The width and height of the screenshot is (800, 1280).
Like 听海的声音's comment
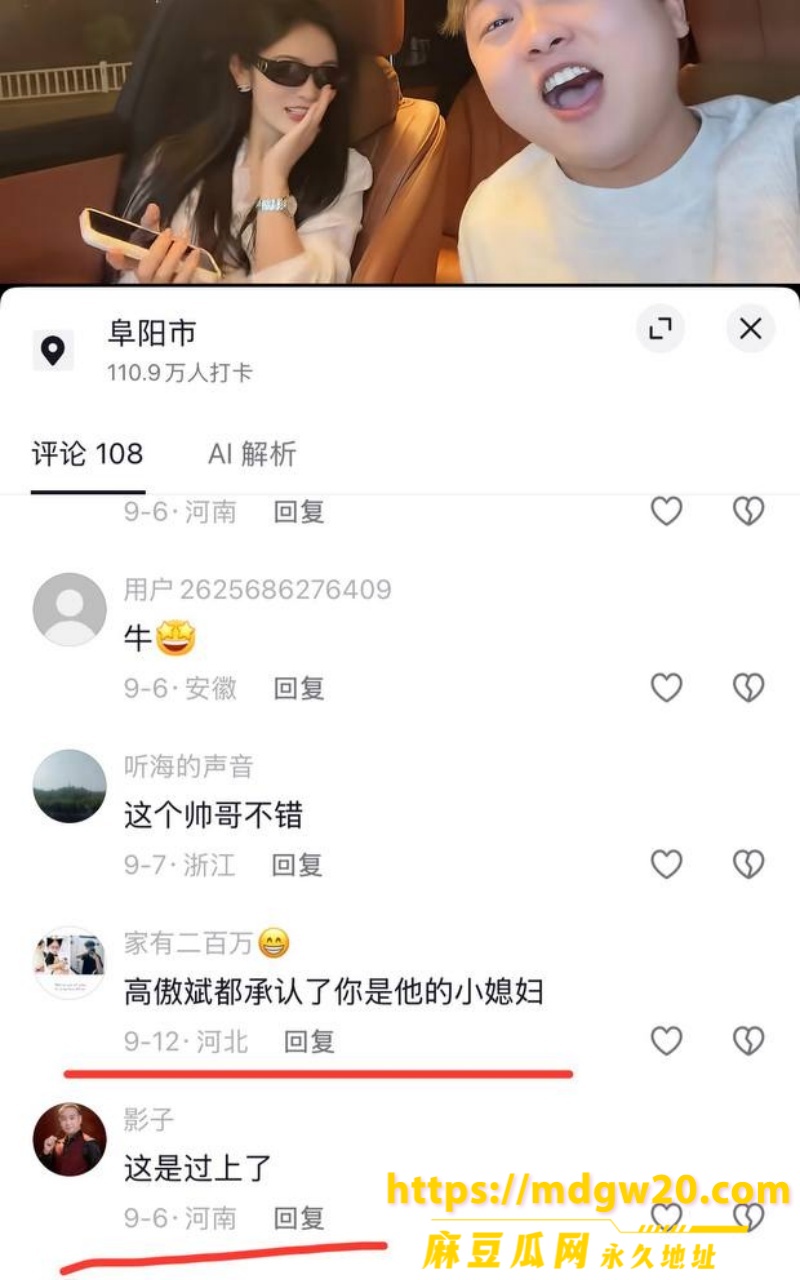666,864
